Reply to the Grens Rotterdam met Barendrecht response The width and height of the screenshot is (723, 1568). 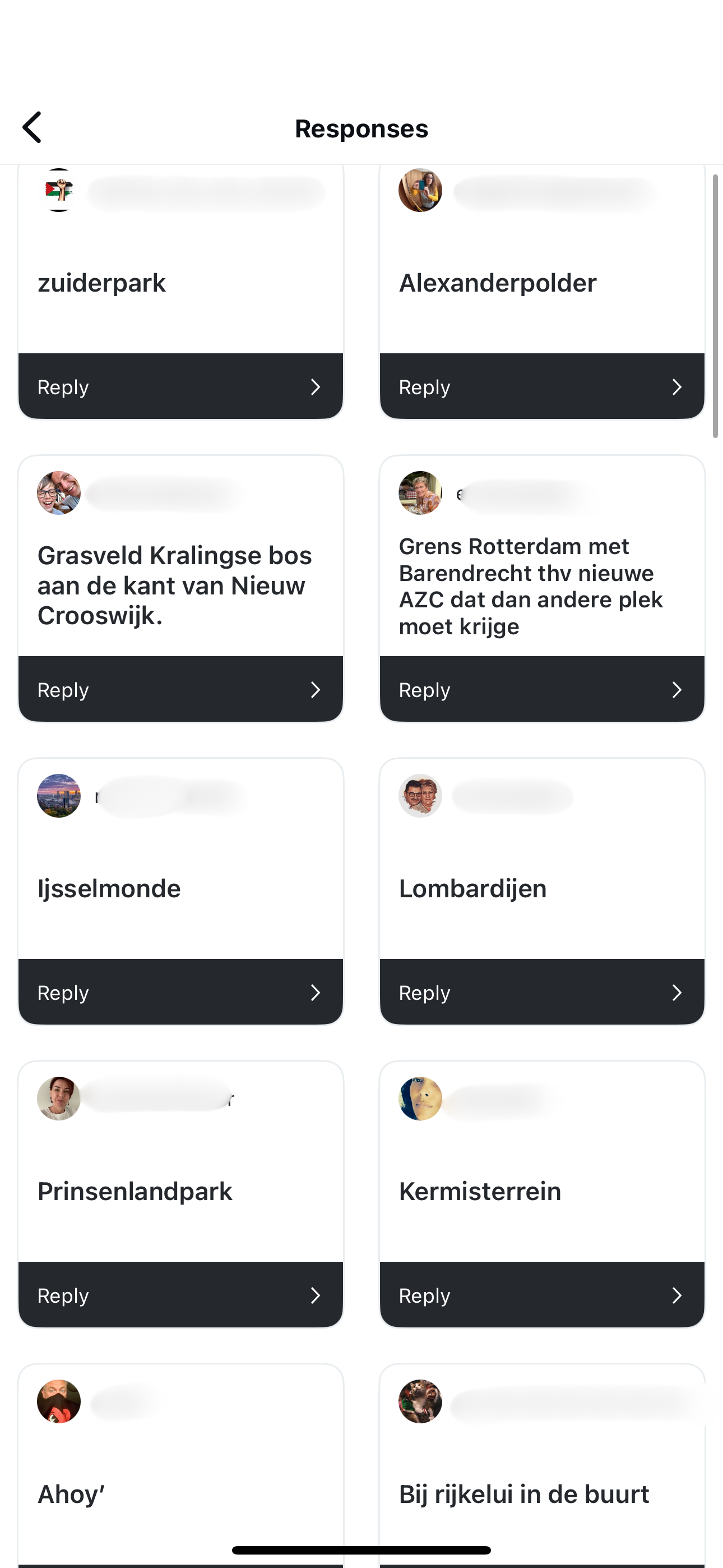tap(541, 689)
